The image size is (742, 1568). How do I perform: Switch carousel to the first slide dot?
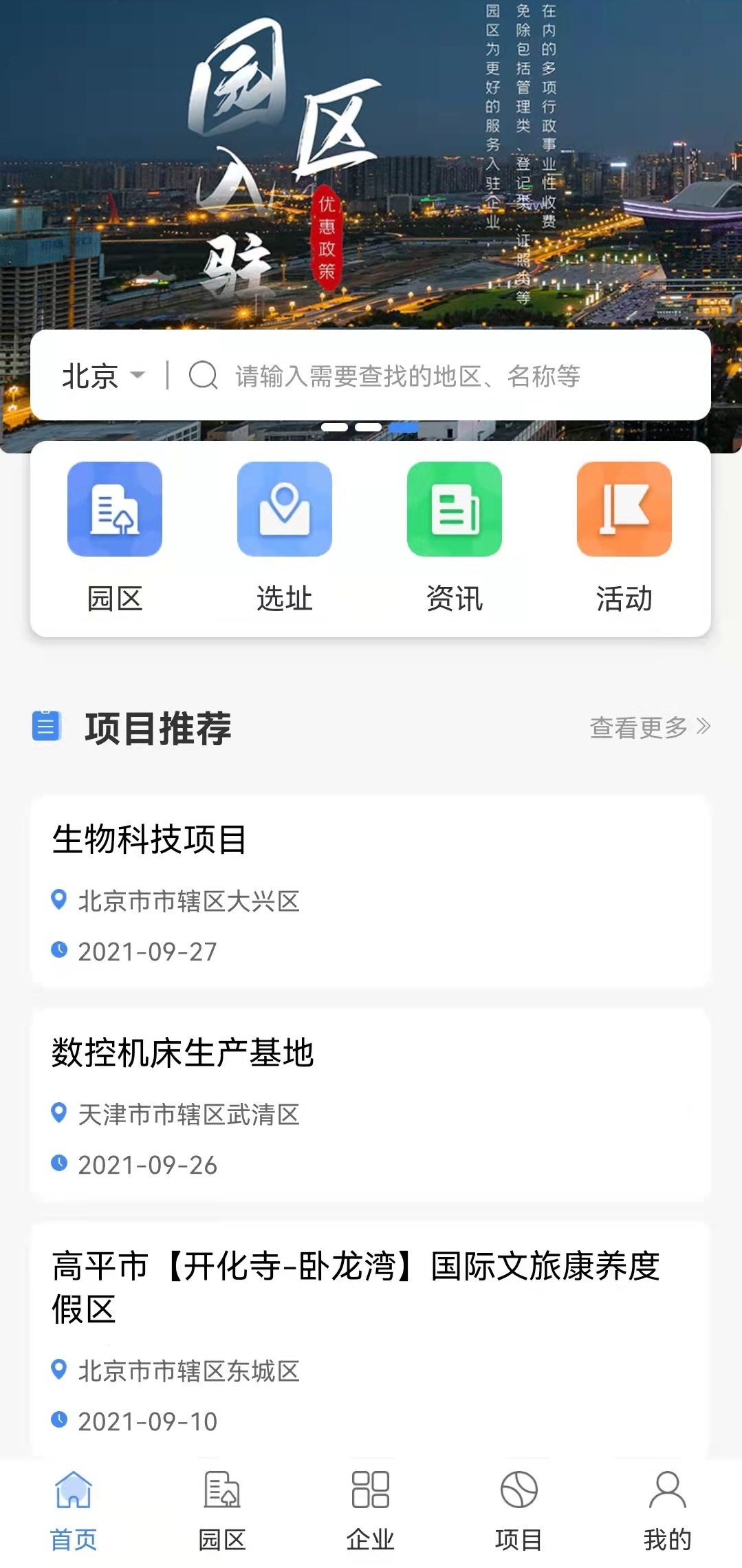[x=334, y=427]
